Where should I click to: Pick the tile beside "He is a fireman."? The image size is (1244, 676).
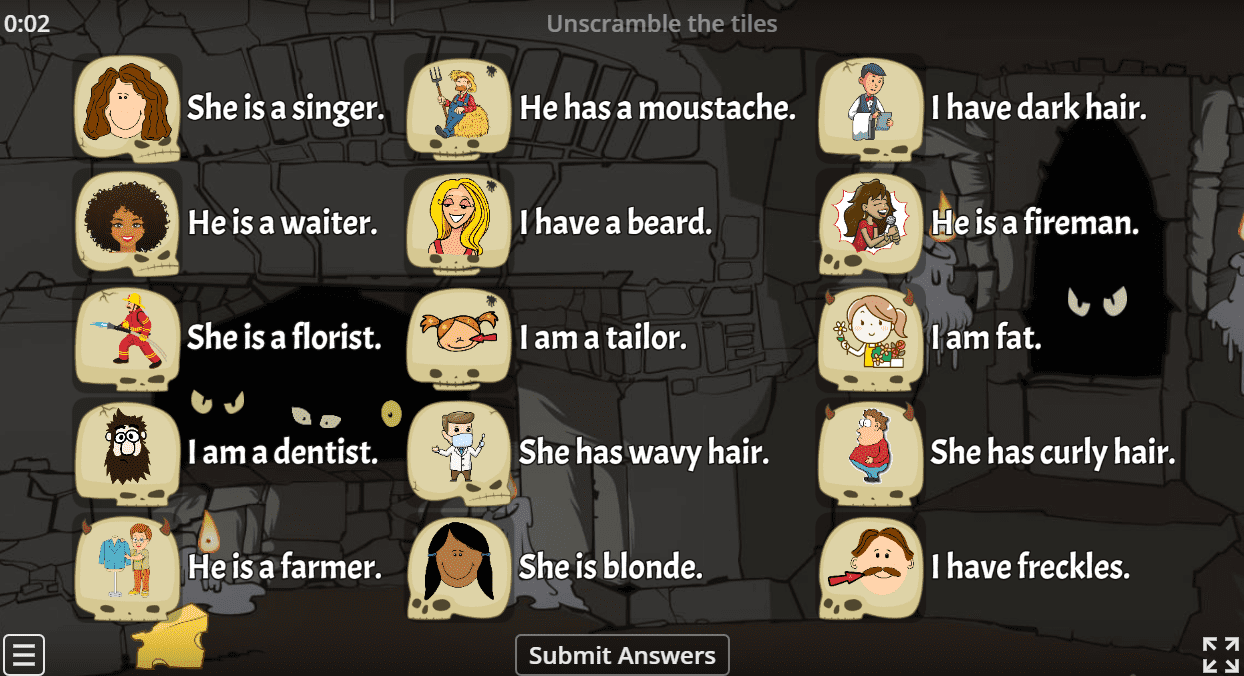tap(870, 222)
